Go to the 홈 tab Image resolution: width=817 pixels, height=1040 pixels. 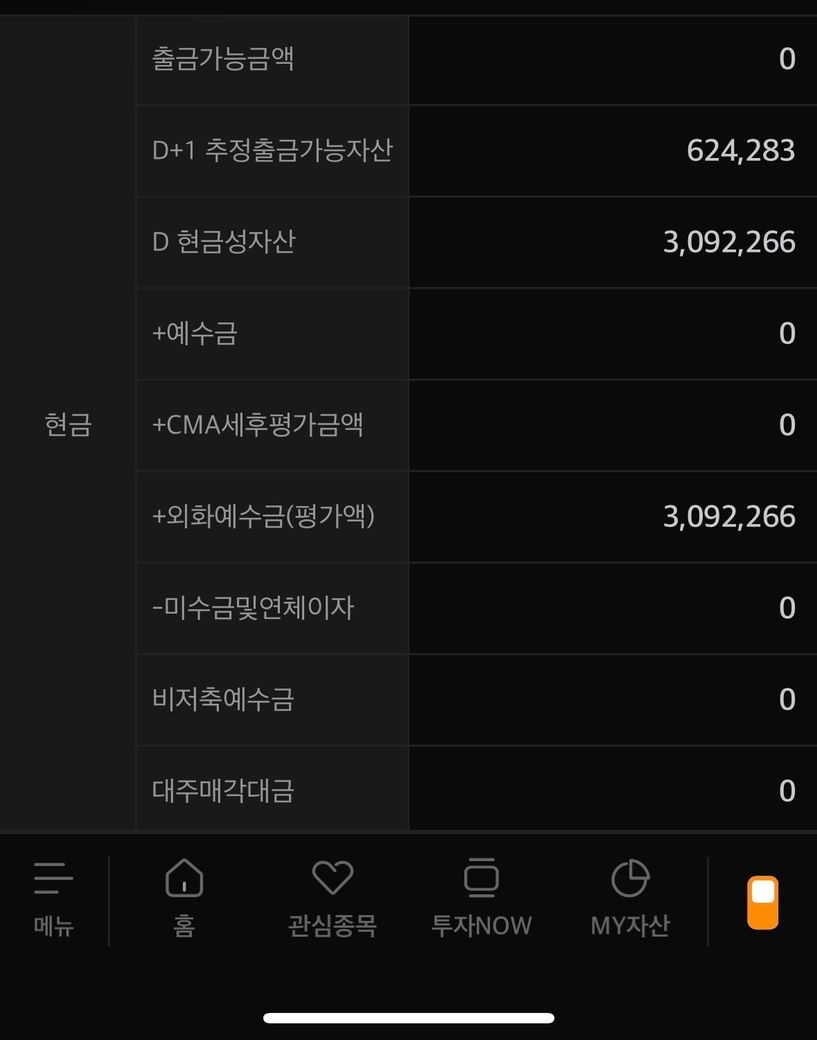[x=184, y=897]
